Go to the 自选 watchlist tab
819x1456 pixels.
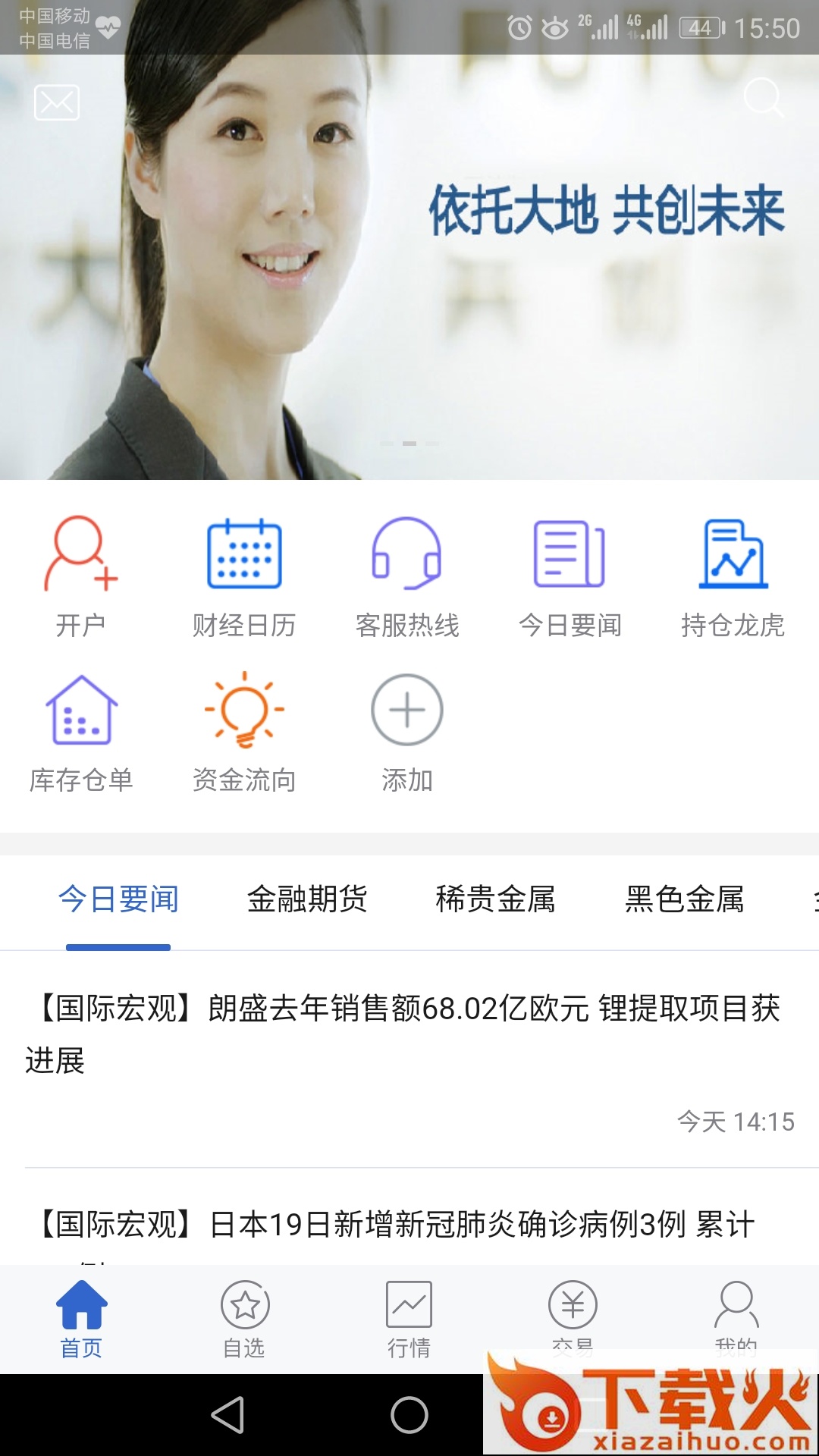tap(244, 1318)
